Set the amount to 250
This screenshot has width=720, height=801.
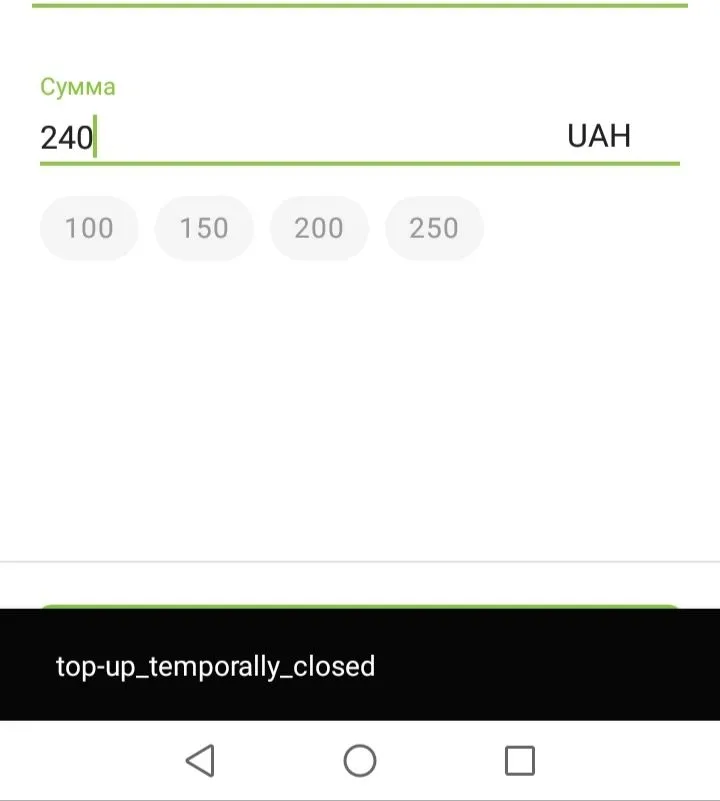click(434, 228)
